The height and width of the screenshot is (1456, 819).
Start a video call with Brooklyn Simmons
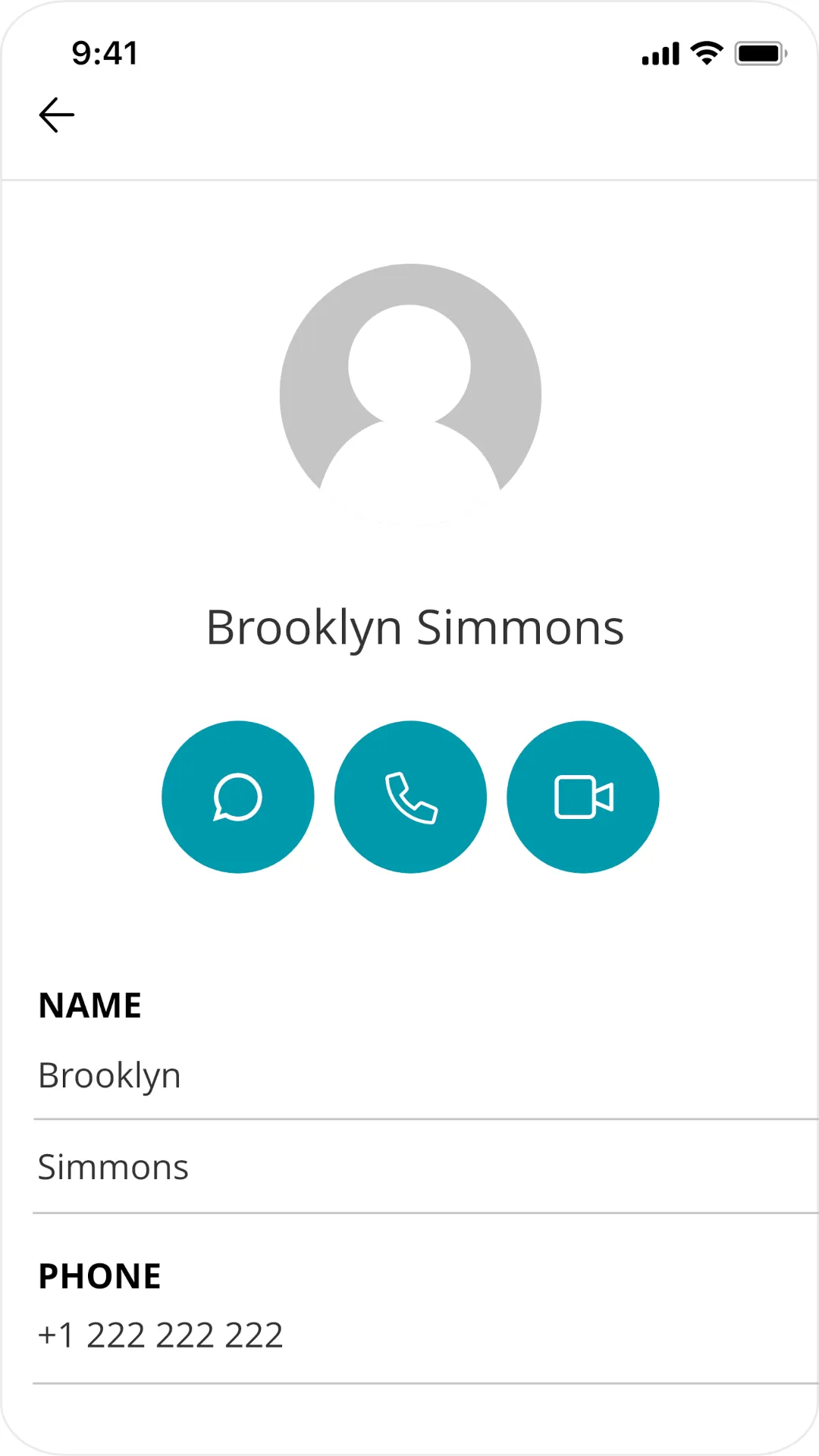tap(583, 797)
